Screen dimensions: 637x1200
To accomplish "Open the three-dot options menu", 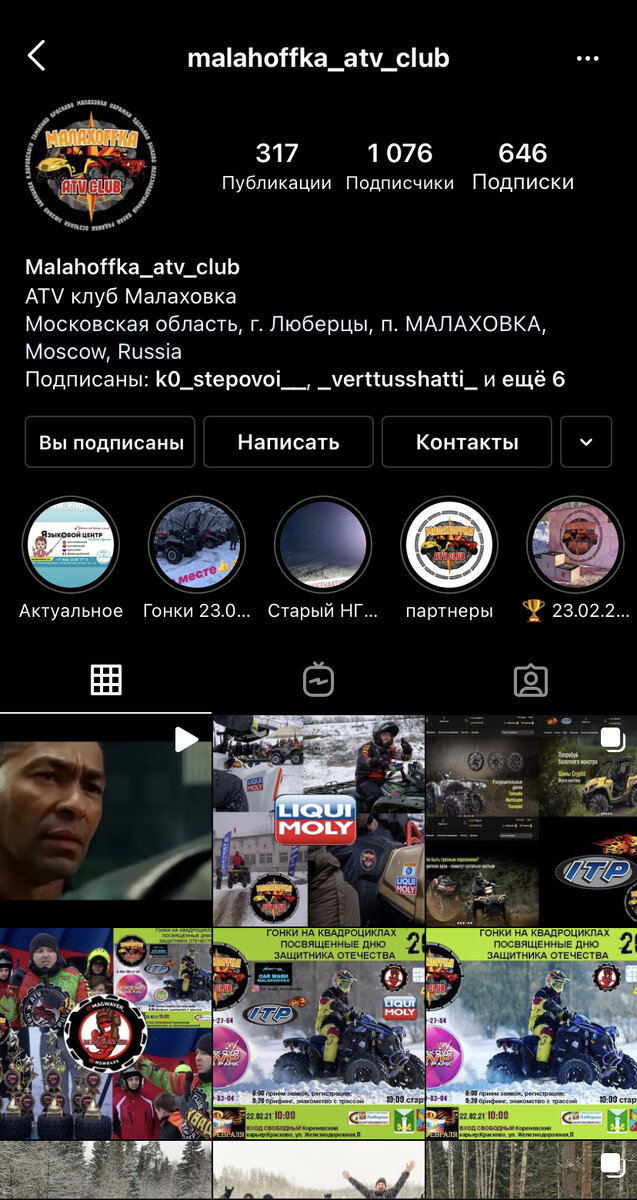I will click(587, 58).
